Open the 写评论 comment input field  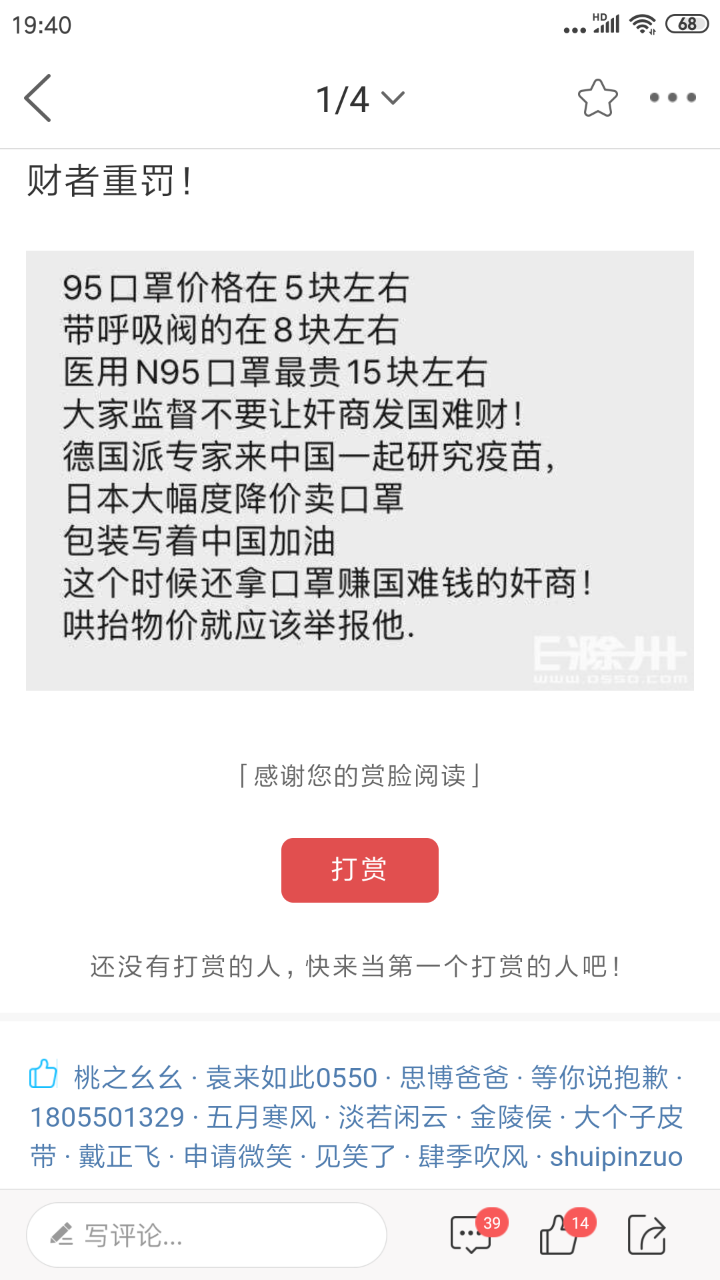tap(206, 1235)
